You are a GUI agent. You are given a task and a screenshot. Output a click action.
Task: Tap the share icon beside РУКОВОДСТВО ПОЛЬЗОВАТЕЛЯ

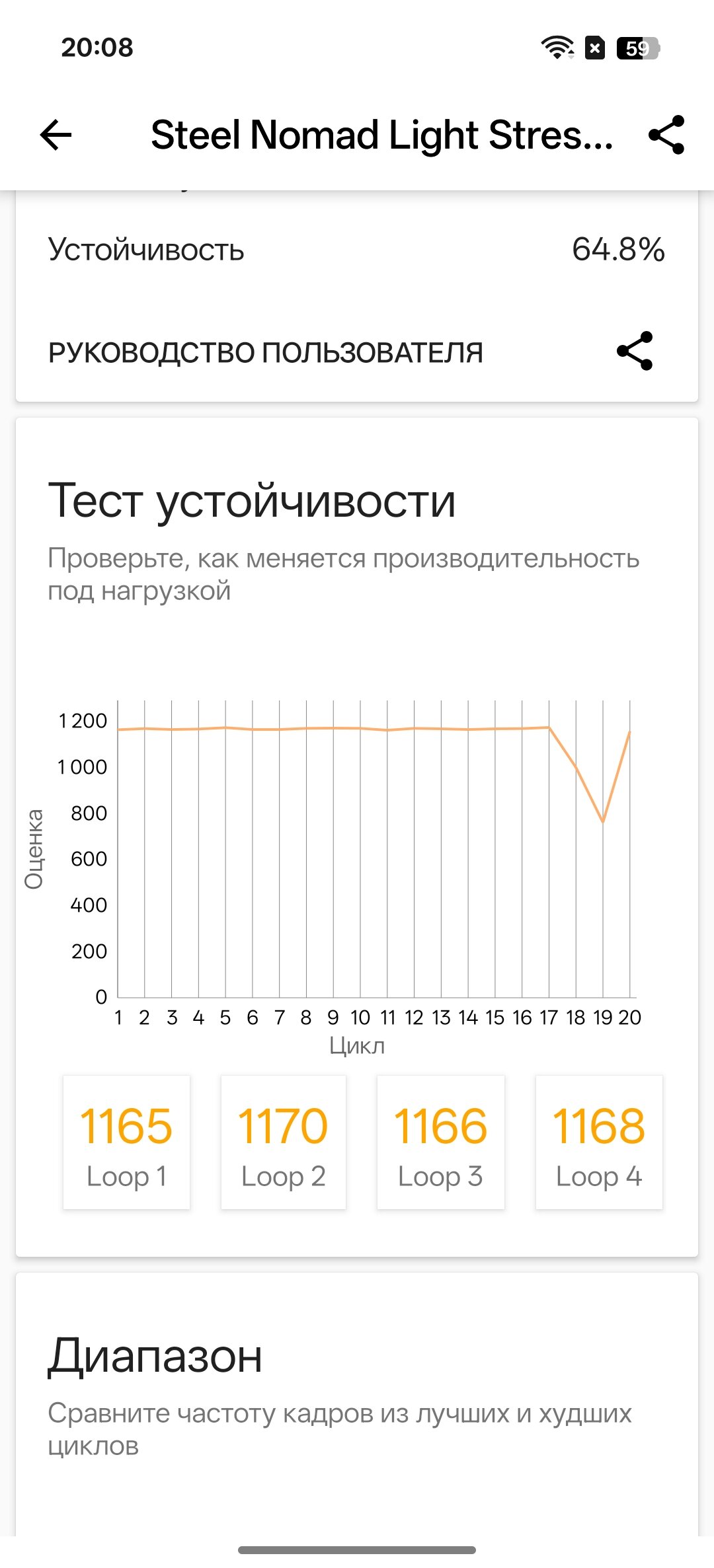[x=635, y=351]
